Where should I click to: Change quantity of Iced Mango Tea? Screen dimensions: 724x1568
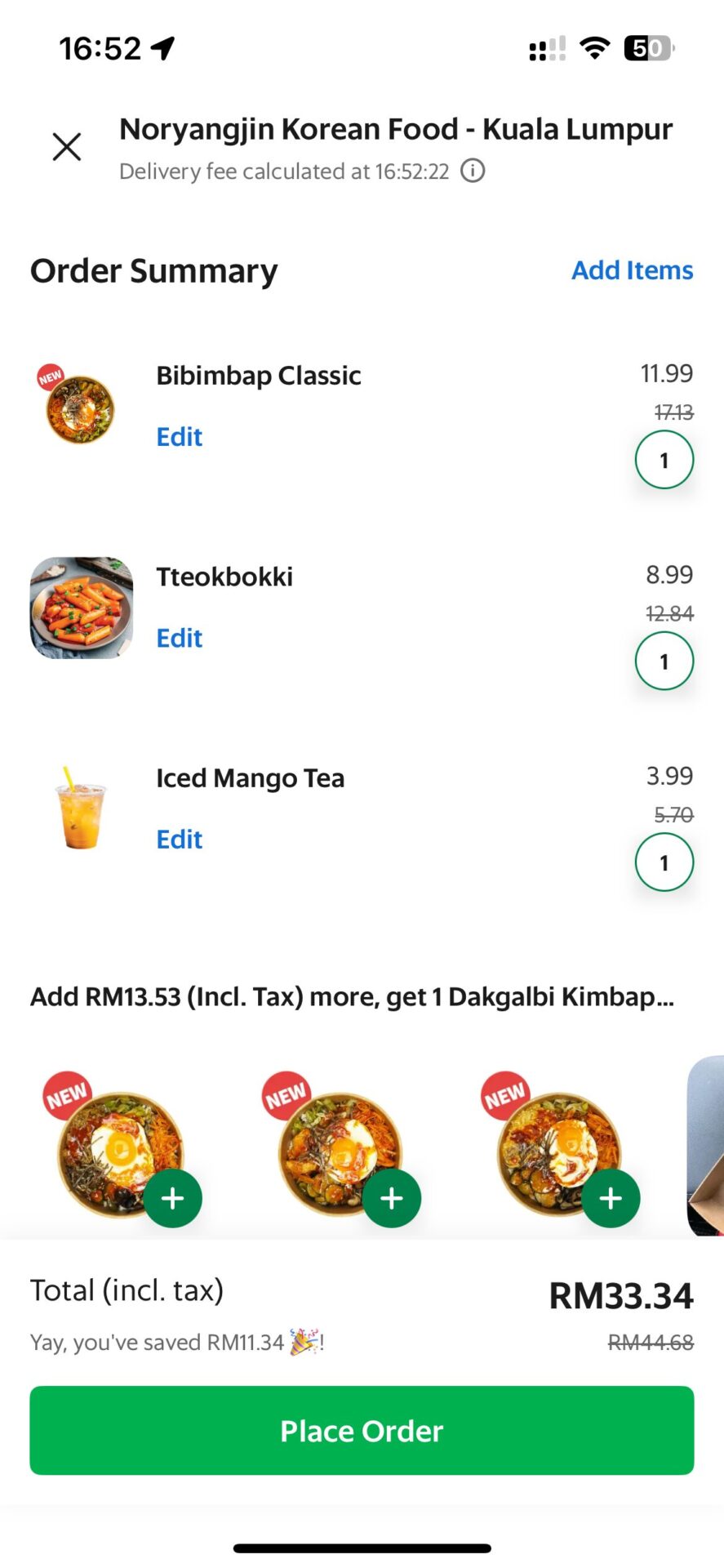coord(664,862)
